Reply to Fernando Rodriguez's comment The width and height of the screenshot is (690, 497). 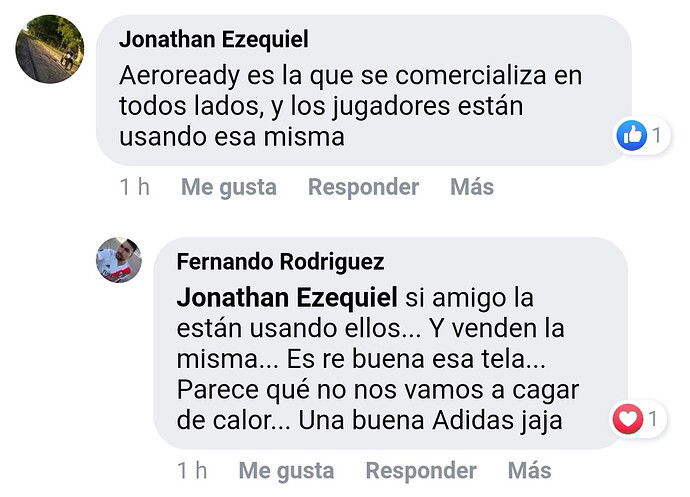420,470
